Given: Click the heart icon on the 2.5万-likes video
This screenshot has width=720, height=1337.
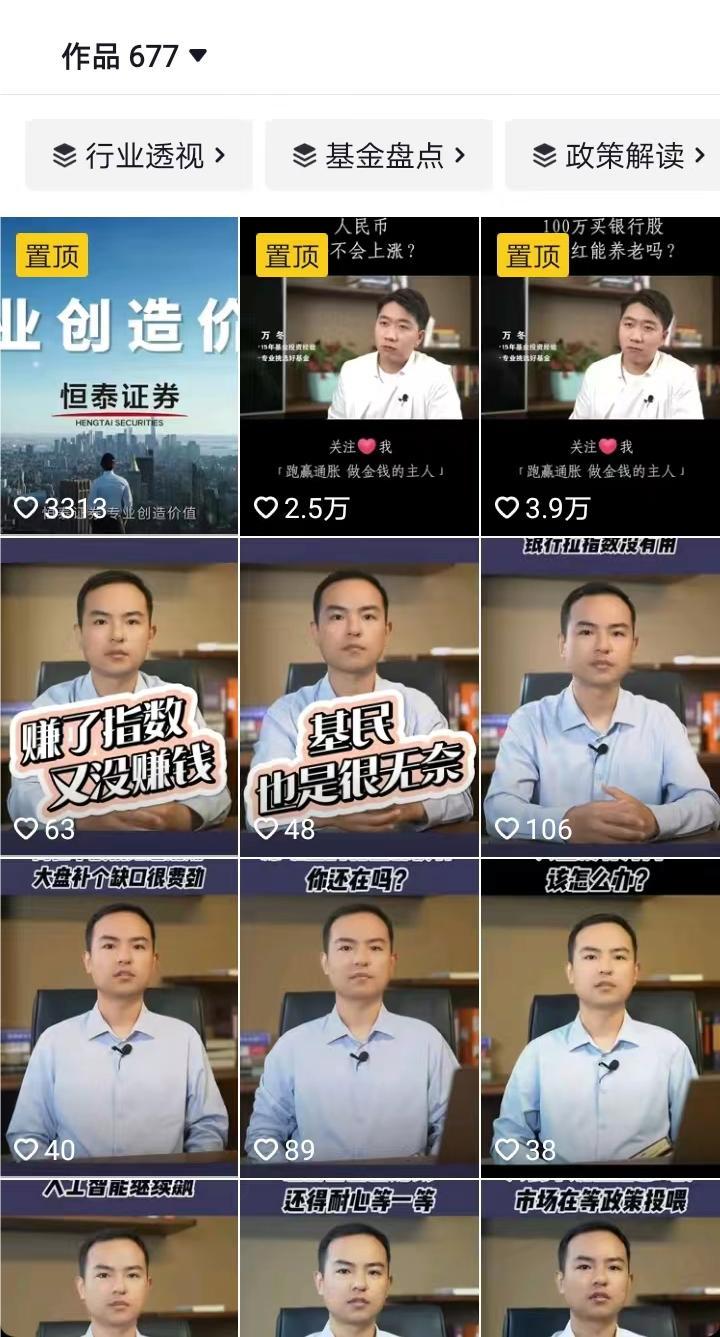Looking at the screenshot, I should (264, 508).
